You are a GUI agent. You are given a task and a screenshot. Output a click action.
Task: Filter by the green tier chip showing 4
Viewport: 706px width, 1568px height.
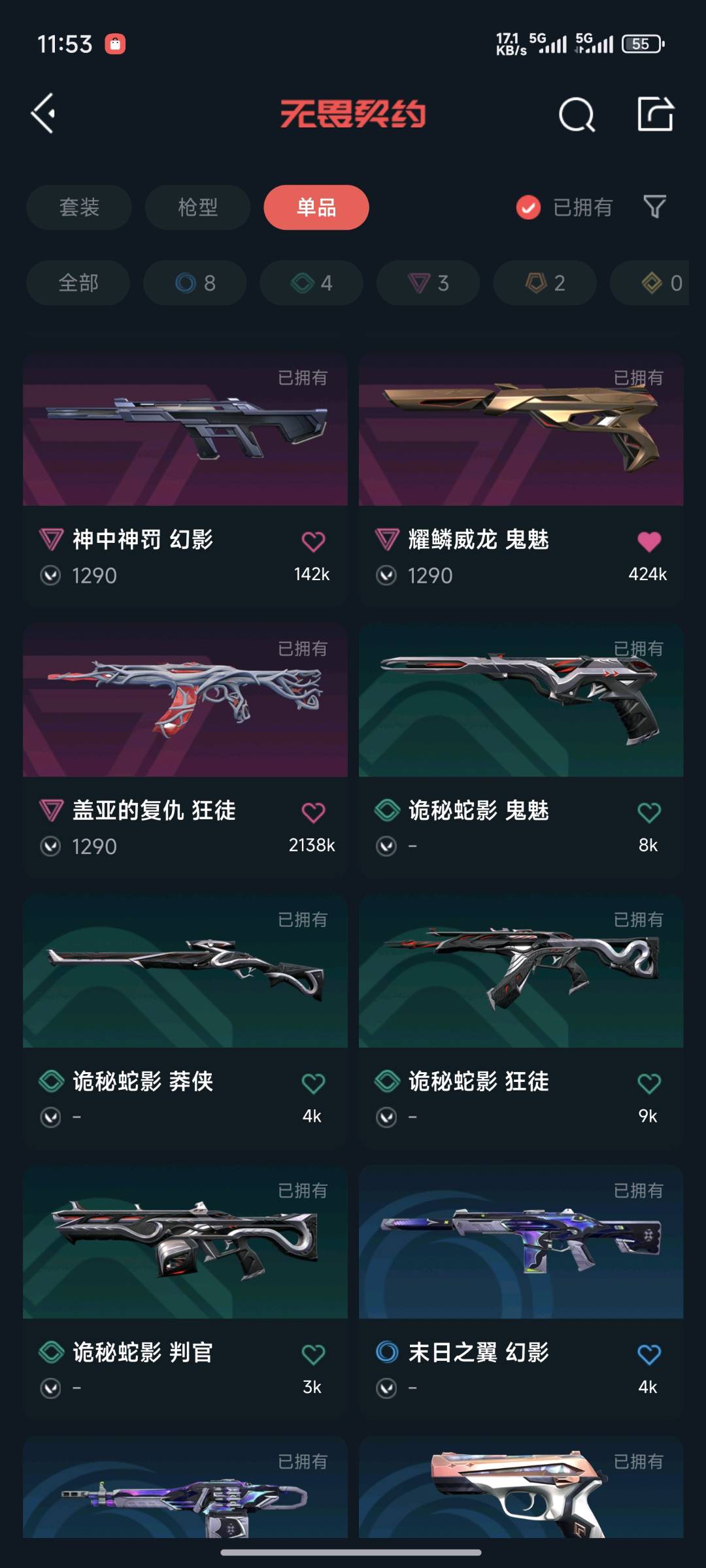(x=311, y=283)
